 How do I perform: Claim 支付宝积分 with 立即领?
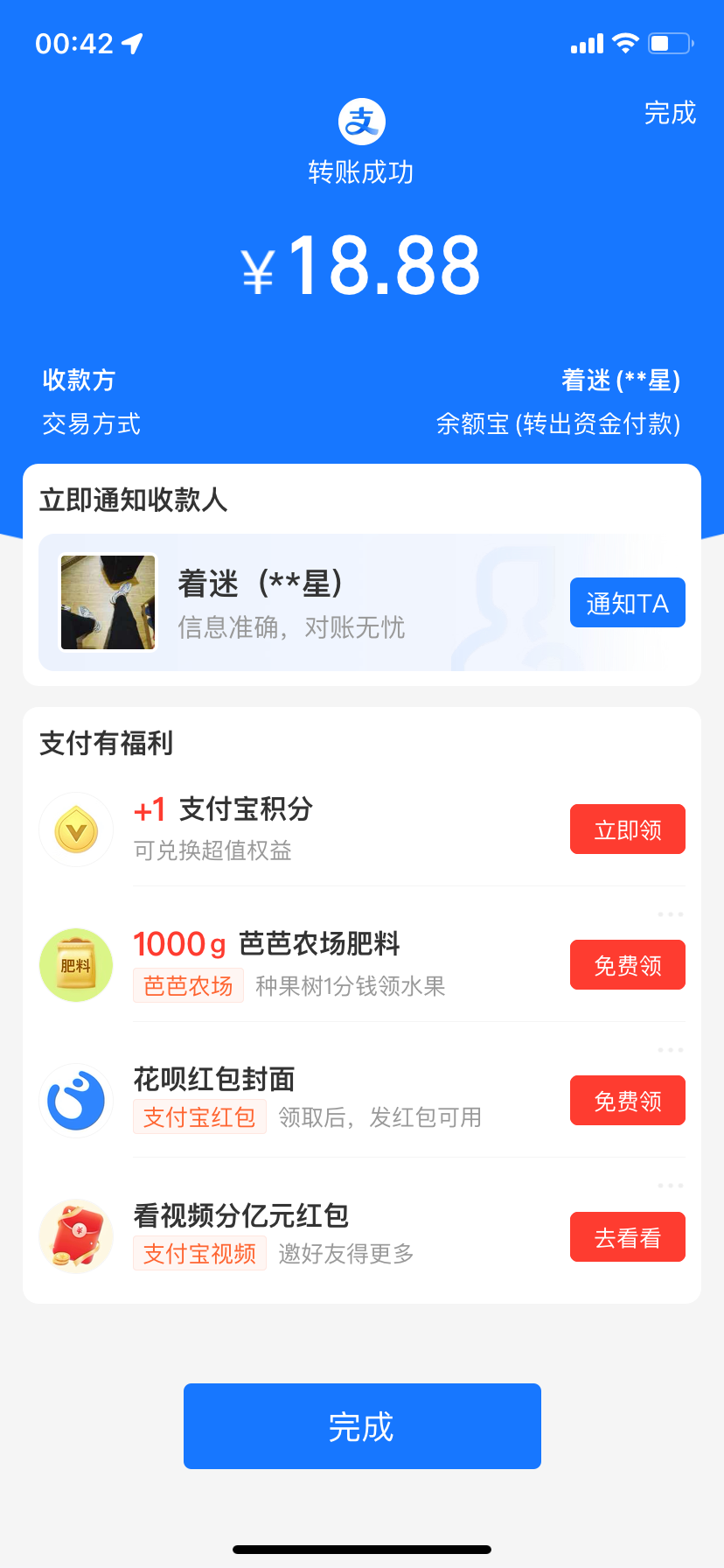click(x=627, y=829)
